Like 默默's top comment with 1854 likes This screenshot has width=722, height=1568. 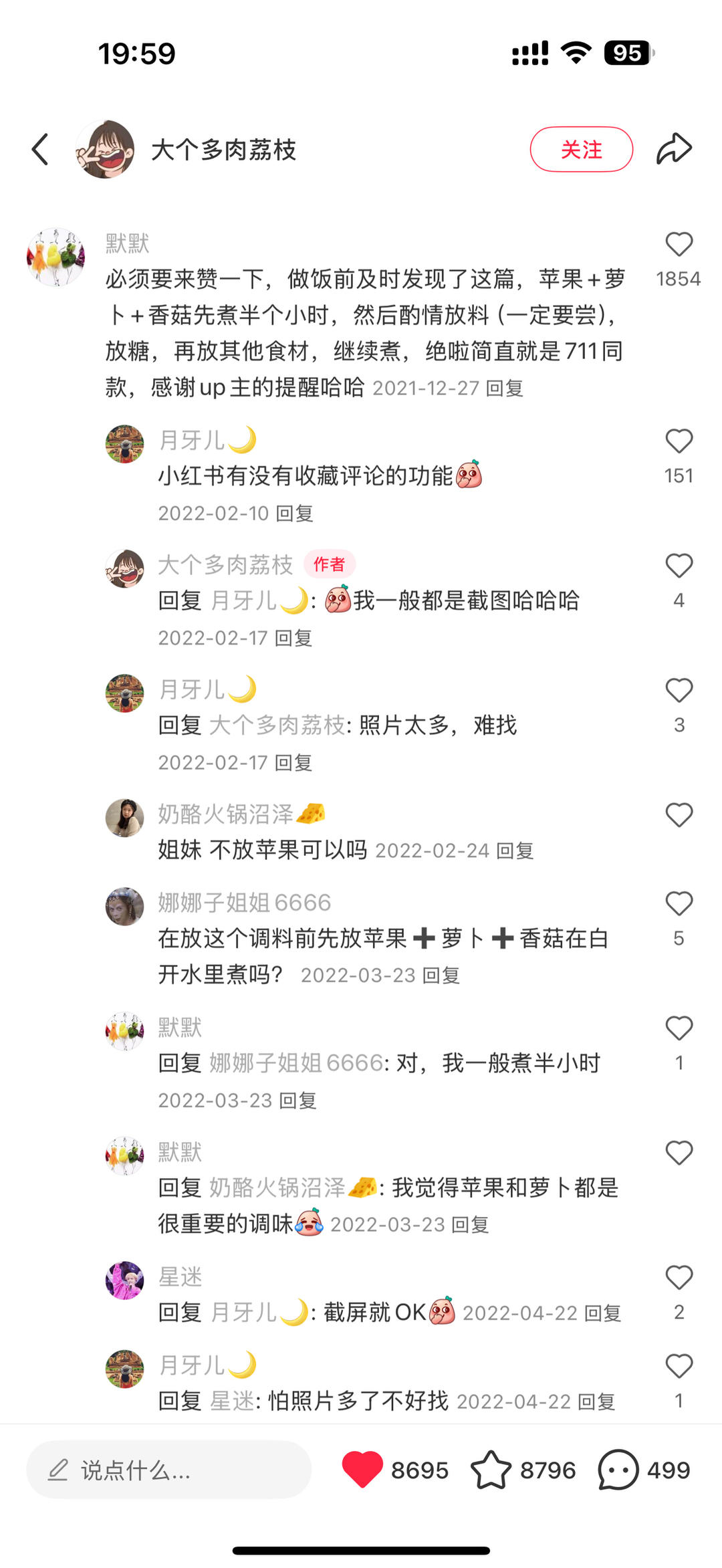[x=679, y=245]
